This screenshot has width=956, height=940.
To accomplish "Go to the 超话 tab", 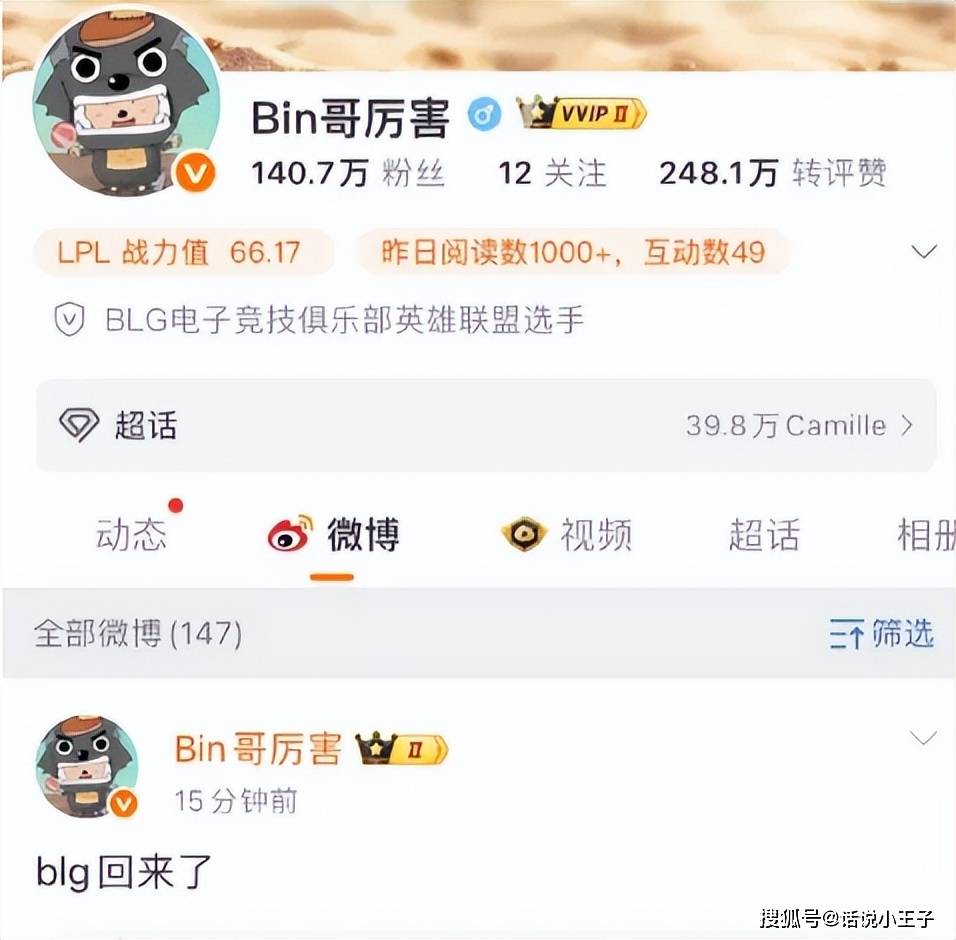I will [763, 535].
